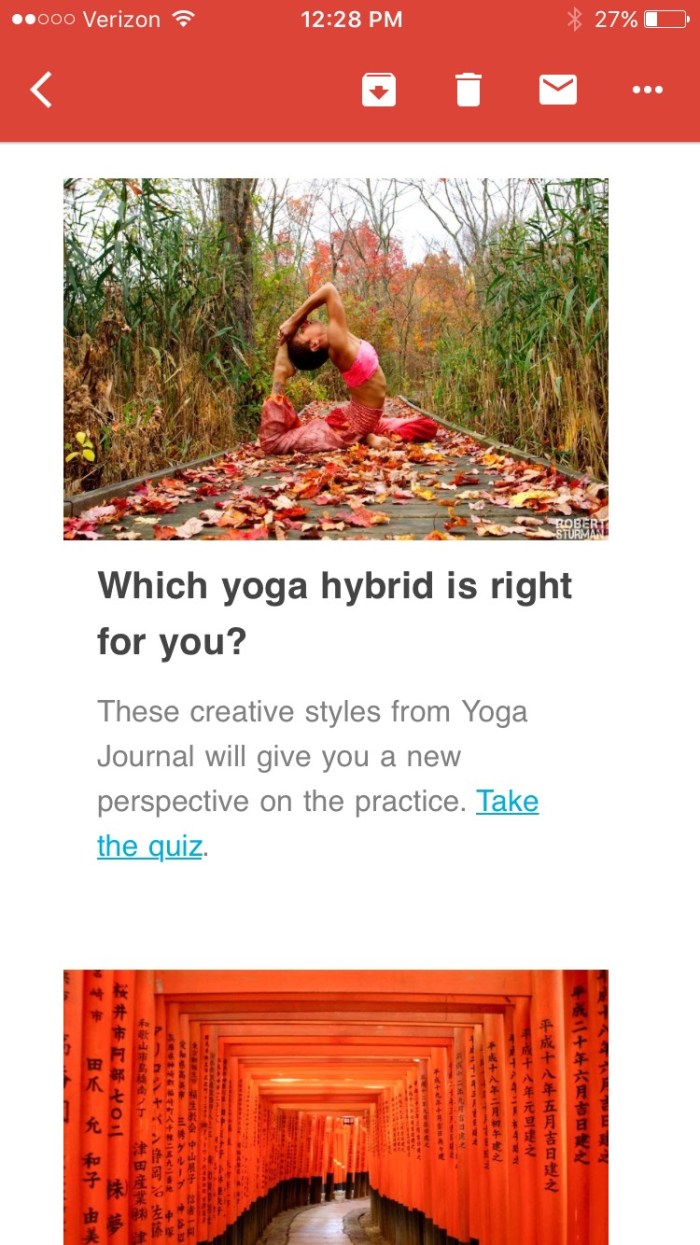Open the more options menu
700x1245 pixels.
[x=647, y=90]
